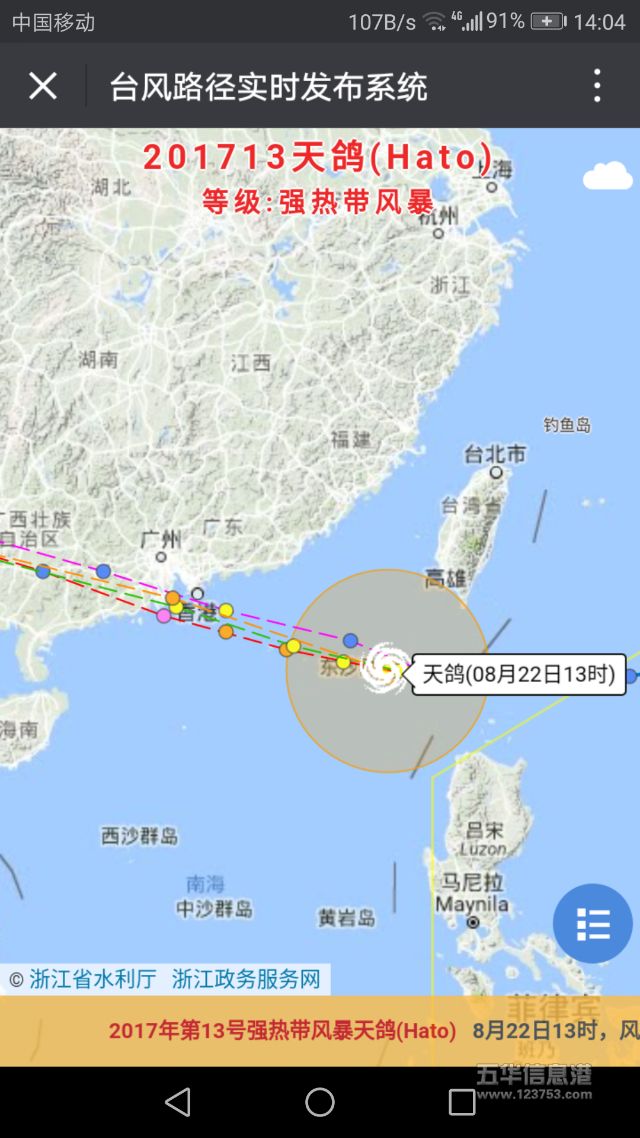Tap the typhoon Hato spiral marker
The width and height of the screenshot is (640, 1138).
[385, 668]
